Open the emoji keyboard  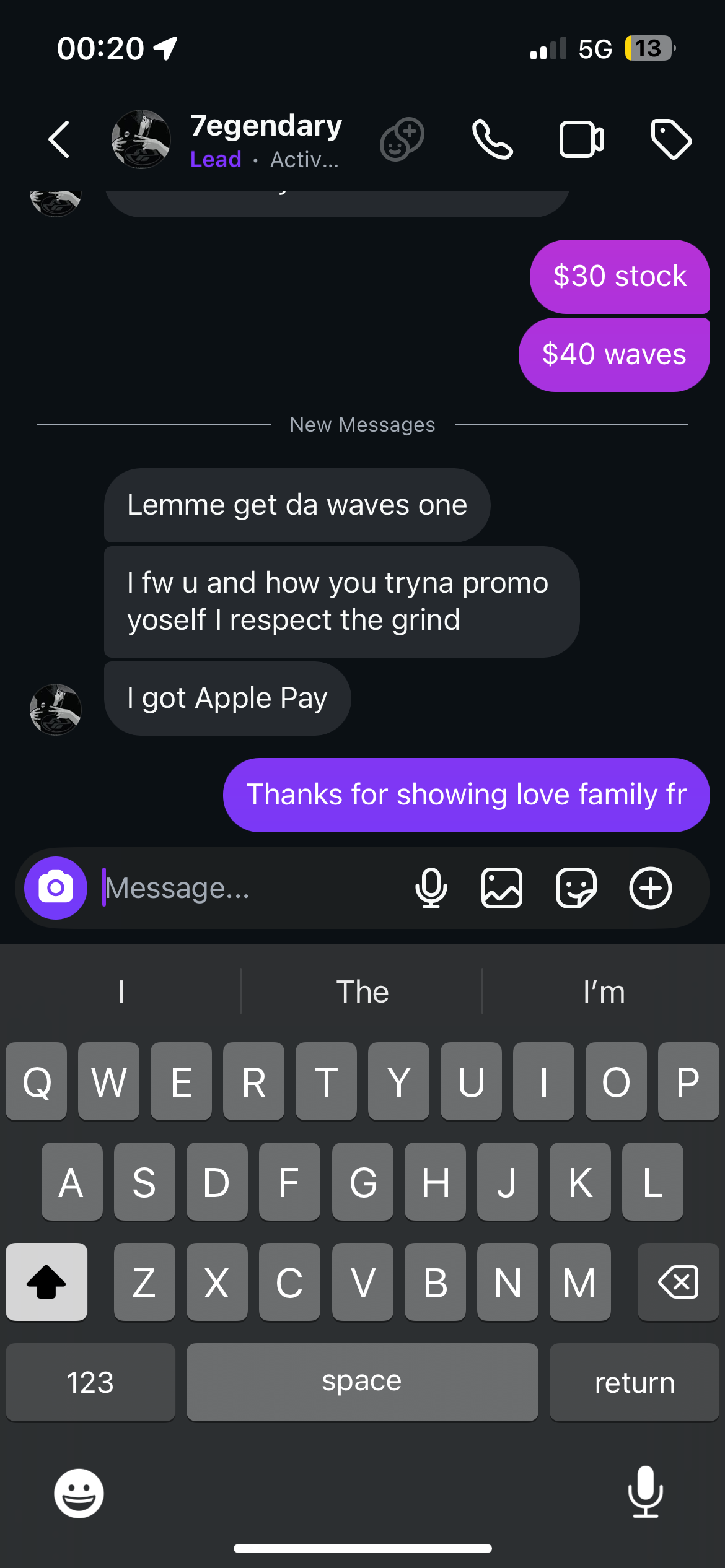[x=79, y=1493]
